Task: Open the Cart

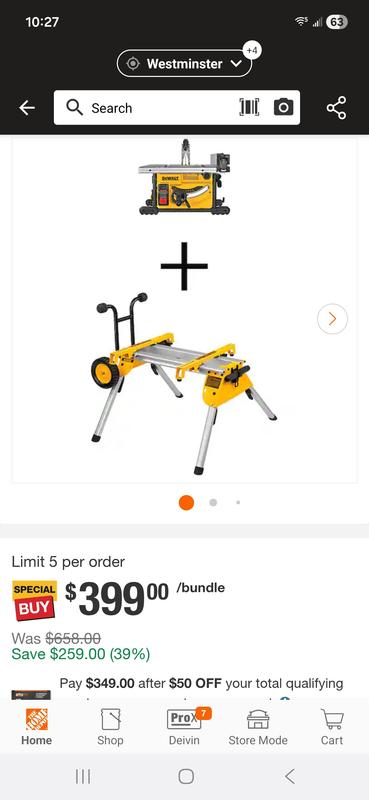Action: tap(332, 726)
